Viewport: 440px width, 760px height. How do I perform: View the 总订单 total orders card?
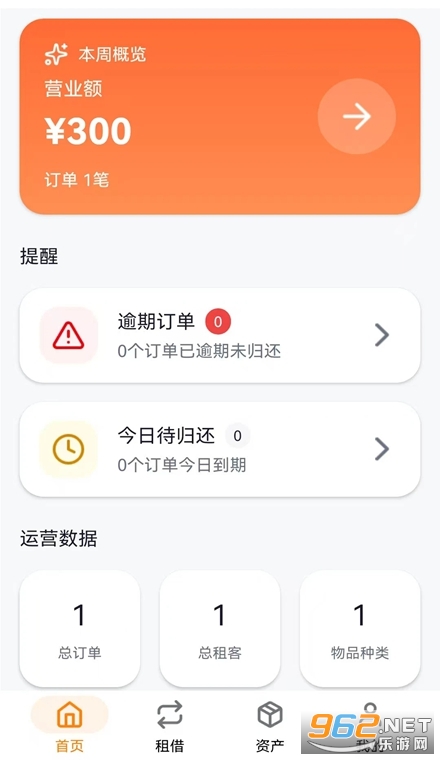tap(80, 628)
